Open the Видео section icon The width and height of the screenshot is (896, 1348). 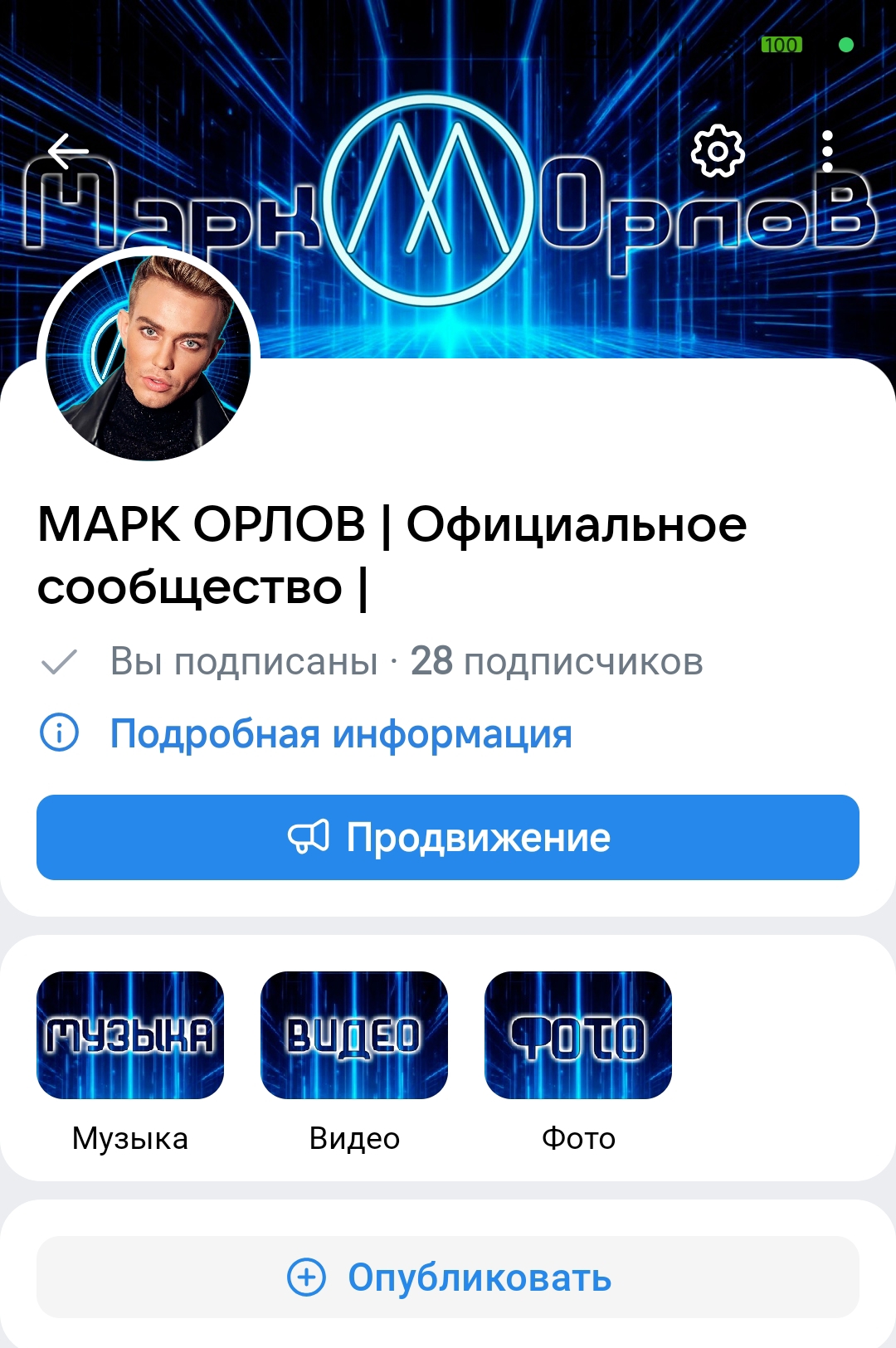(x=353, y=1035)
